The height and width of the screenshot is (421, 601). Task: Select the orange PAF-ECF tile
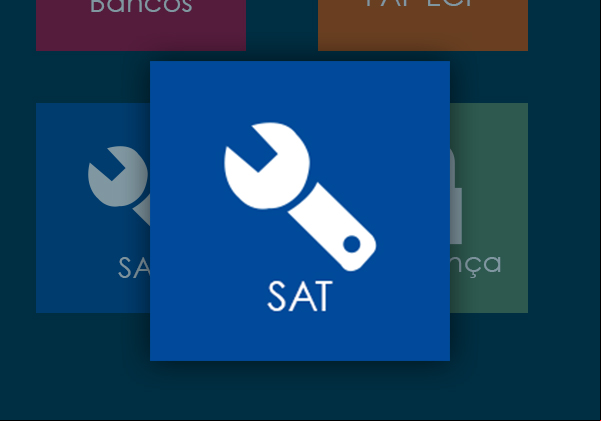click(422, 22)
